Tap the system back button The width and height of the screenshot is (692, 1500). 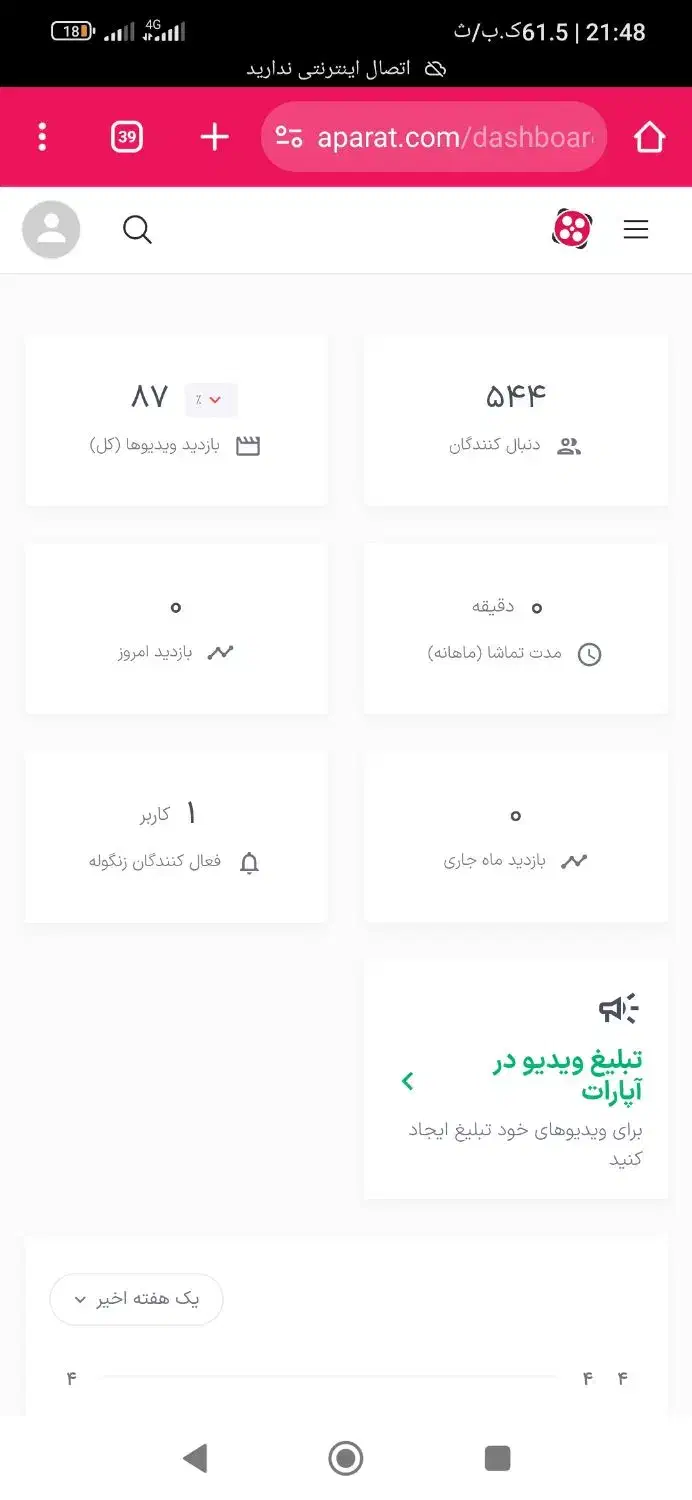195,1458
